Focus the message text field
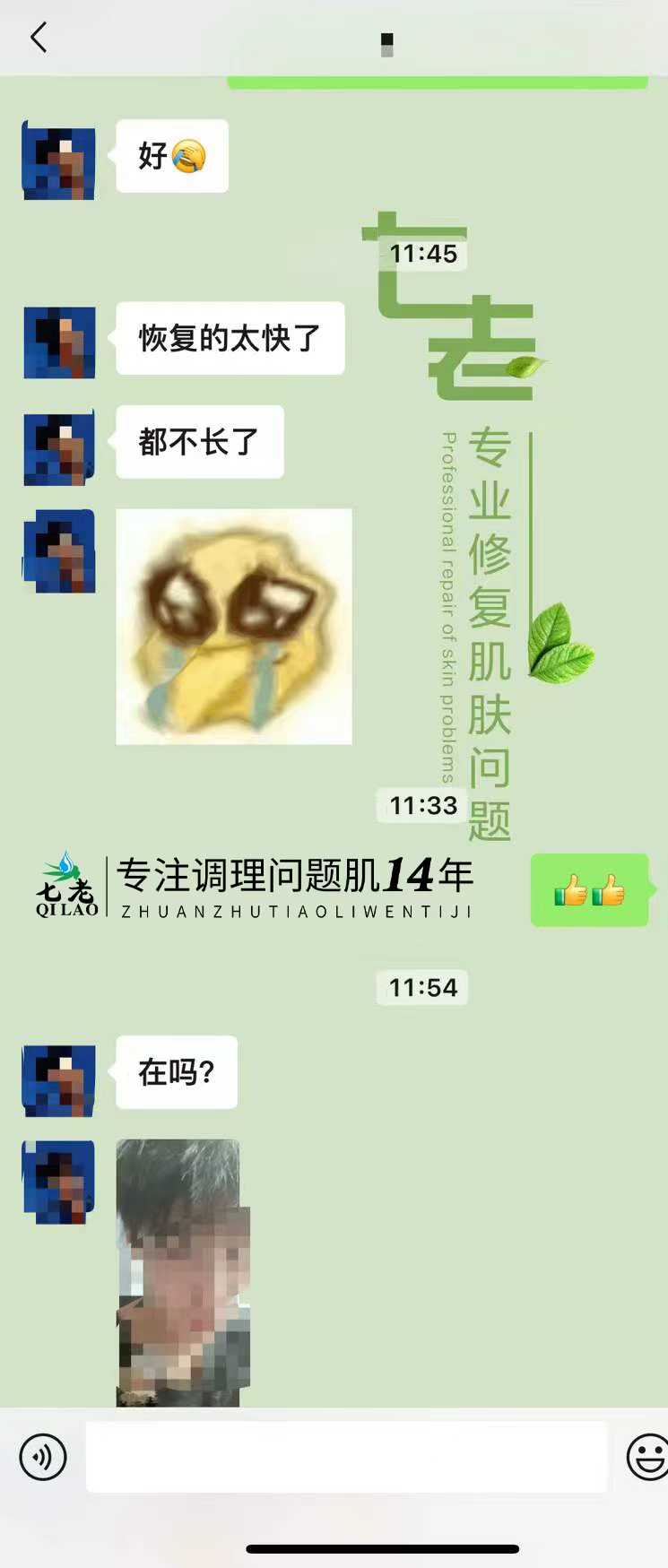Screen dimensions: 668x1568 click(346, 1456)
